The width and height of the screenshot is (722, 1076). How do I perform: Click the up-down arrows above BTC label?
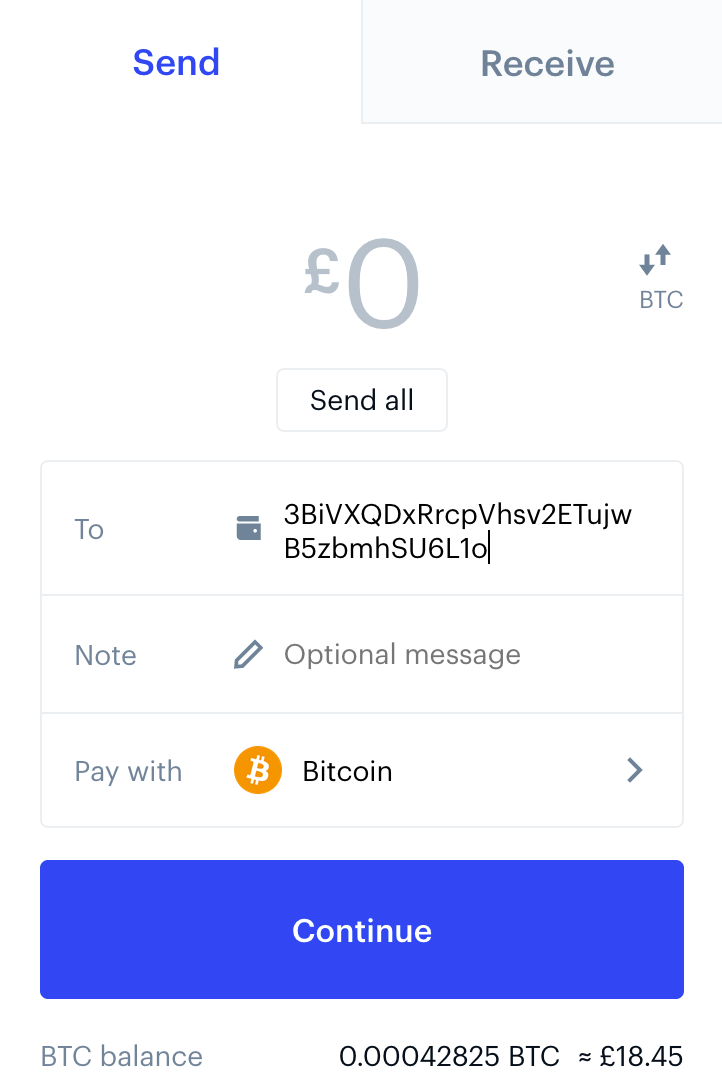[x=655, y=259]
